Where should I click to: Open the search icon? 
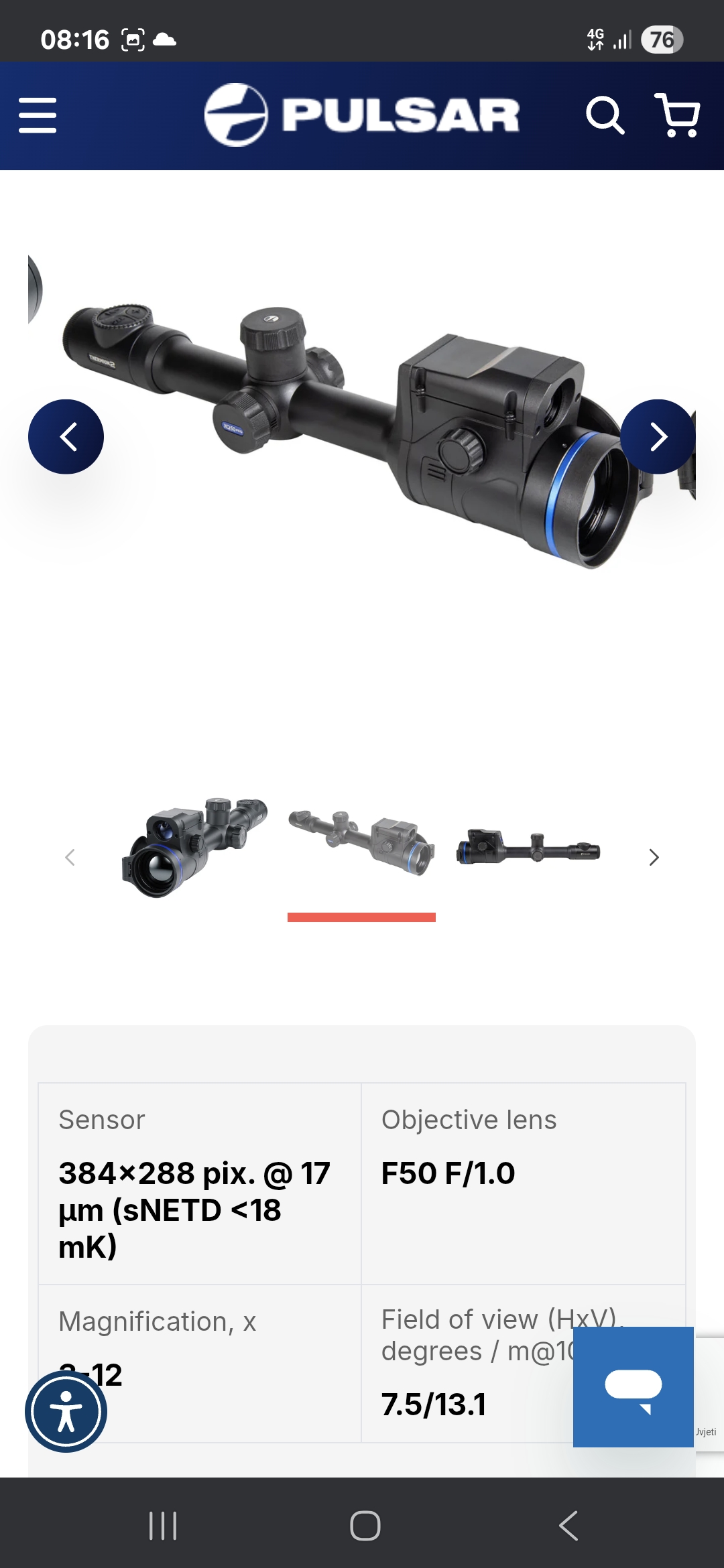click(605, 115)
